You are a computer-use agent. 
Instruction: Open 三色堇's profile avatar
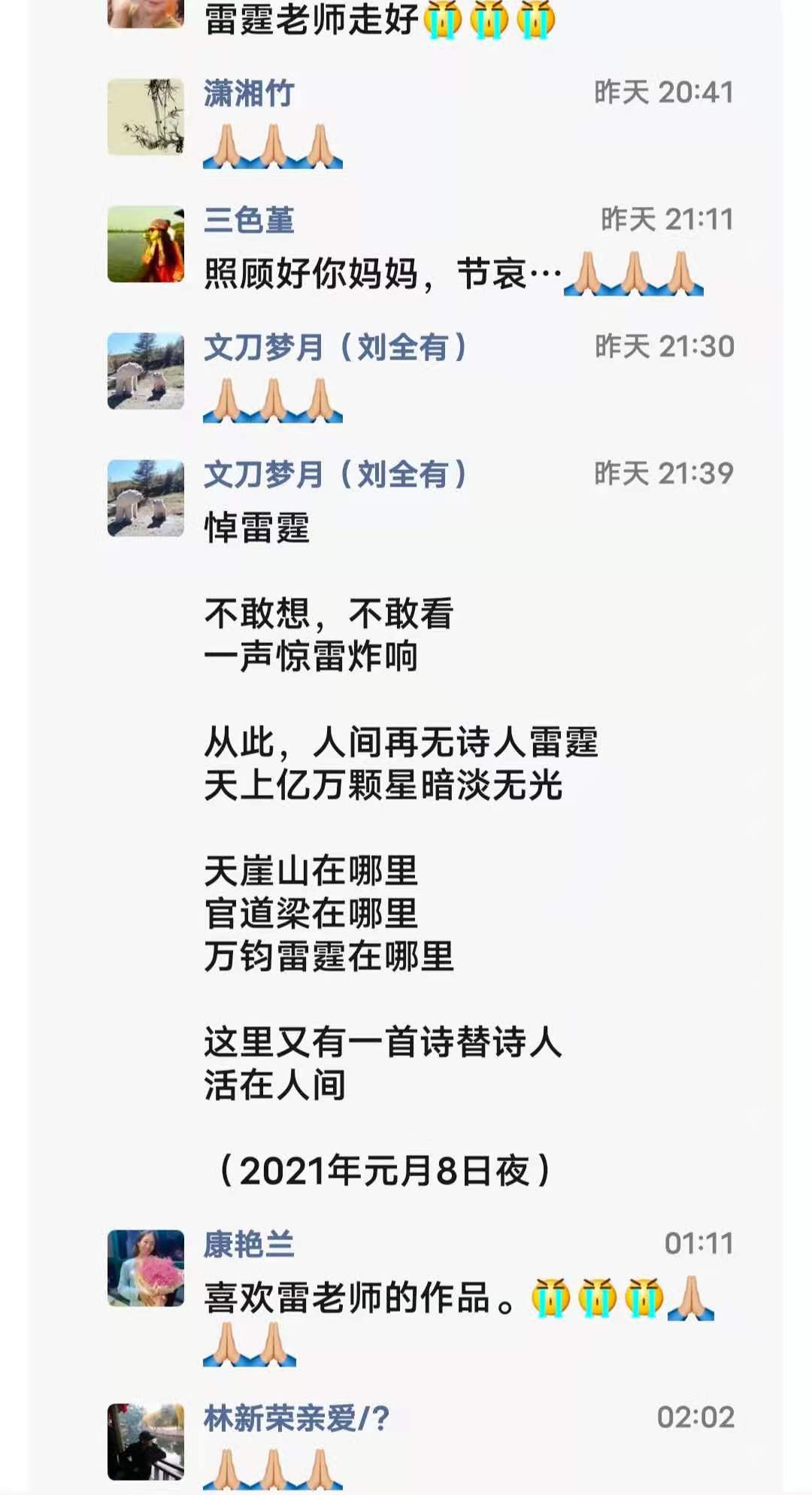coord(146,244)
